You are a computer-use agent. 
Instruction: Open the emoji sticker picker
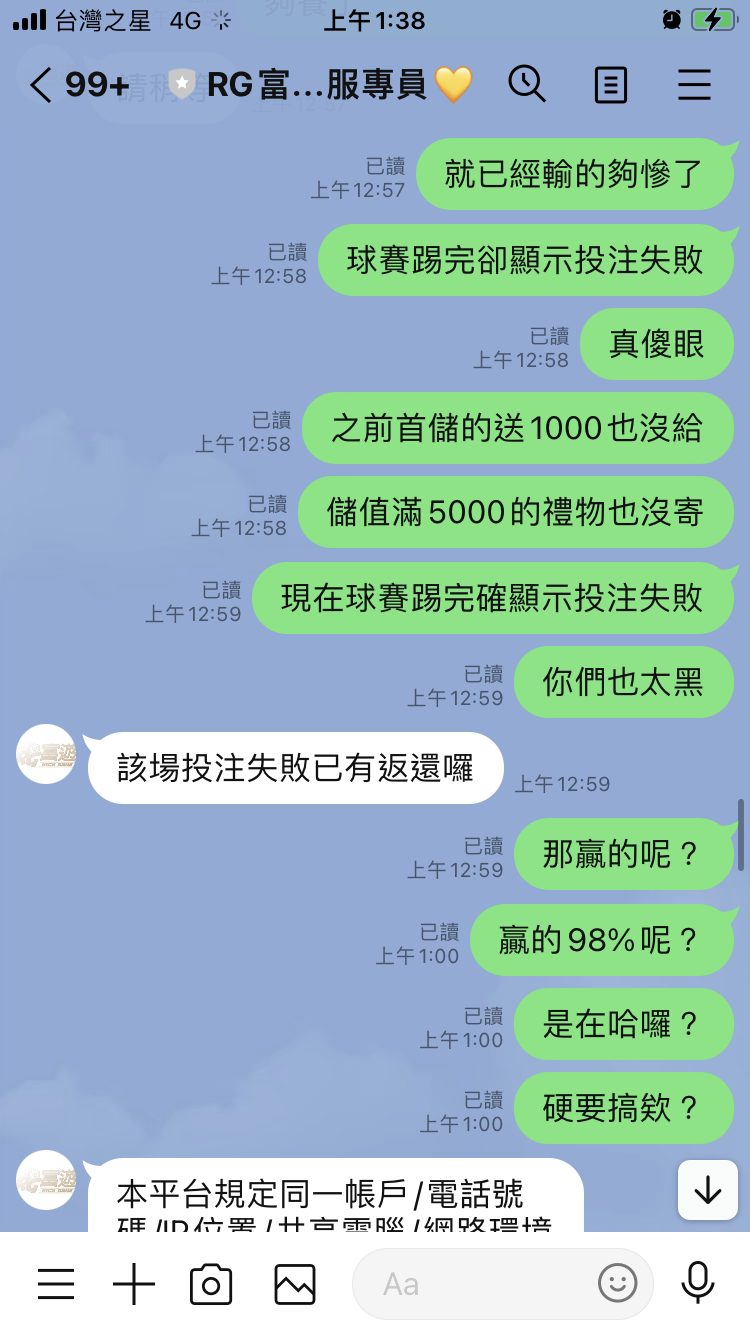click(617, 1283)
